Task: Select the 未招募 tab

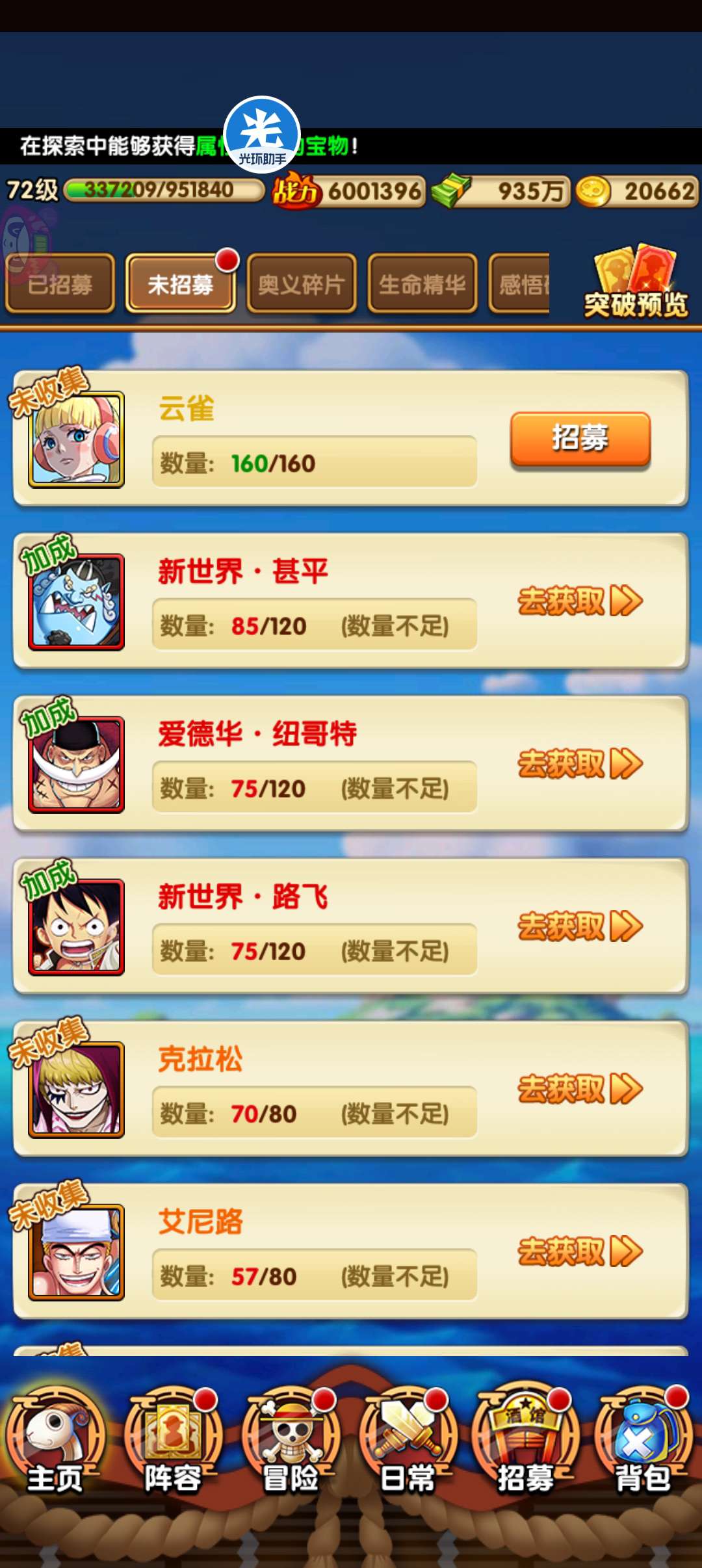Action: [x=181, y=283]
